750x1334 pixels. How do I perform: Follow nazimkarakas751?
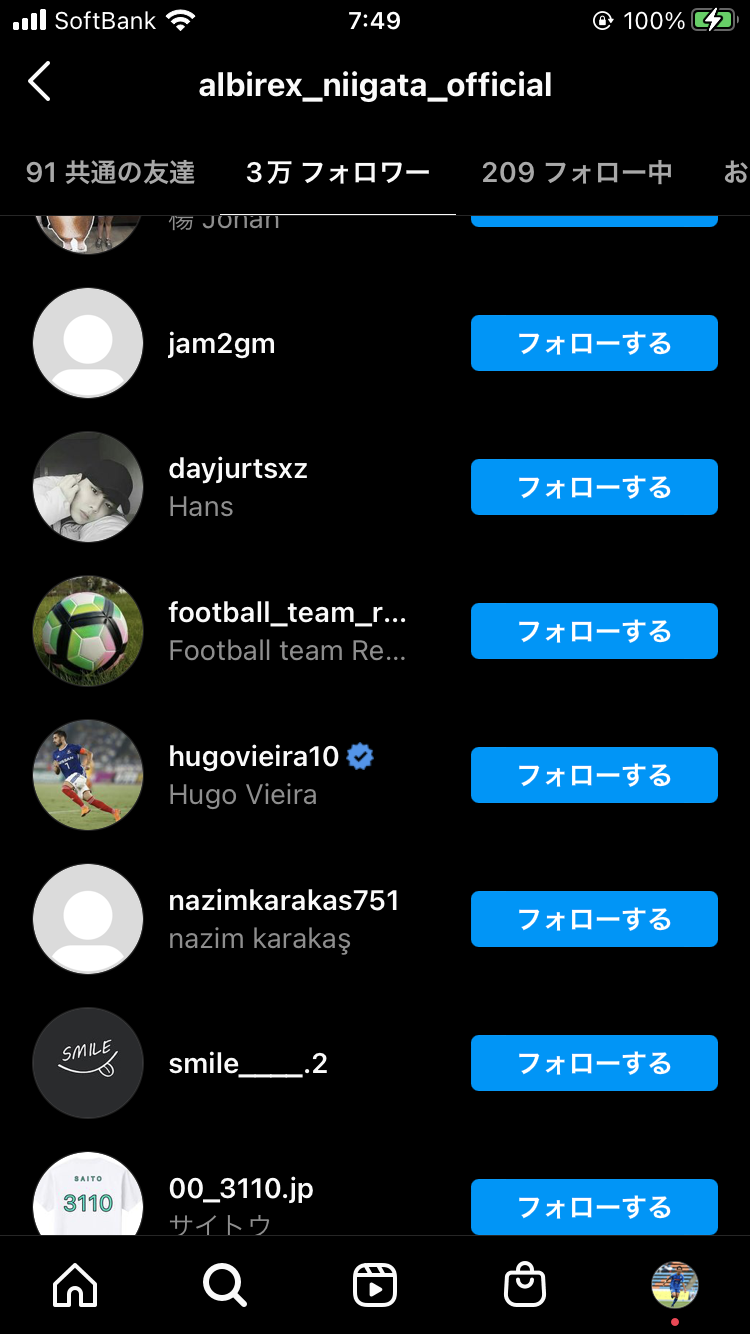click(594, 919)
